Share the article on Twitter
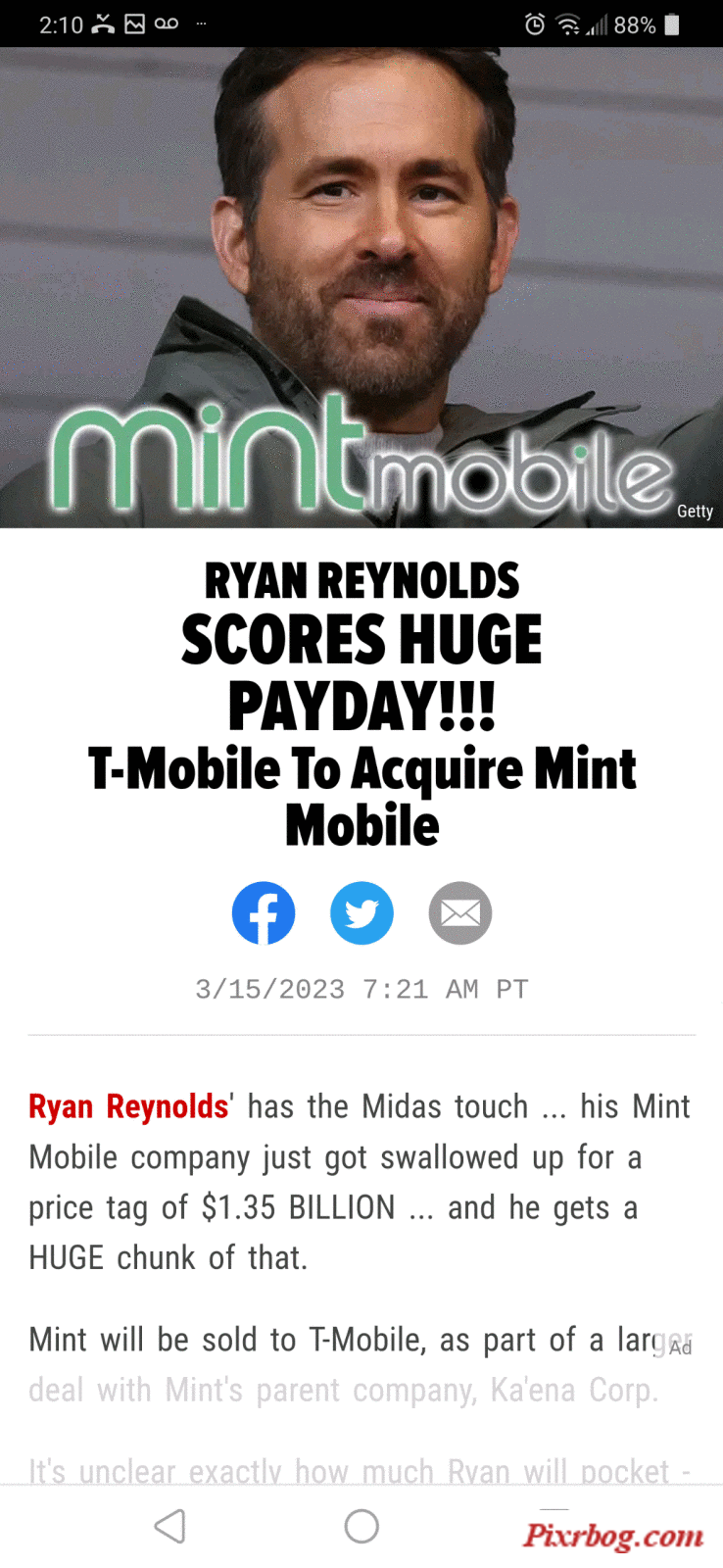The height and width of the screenshot is (1568, 723). (361, 913)
